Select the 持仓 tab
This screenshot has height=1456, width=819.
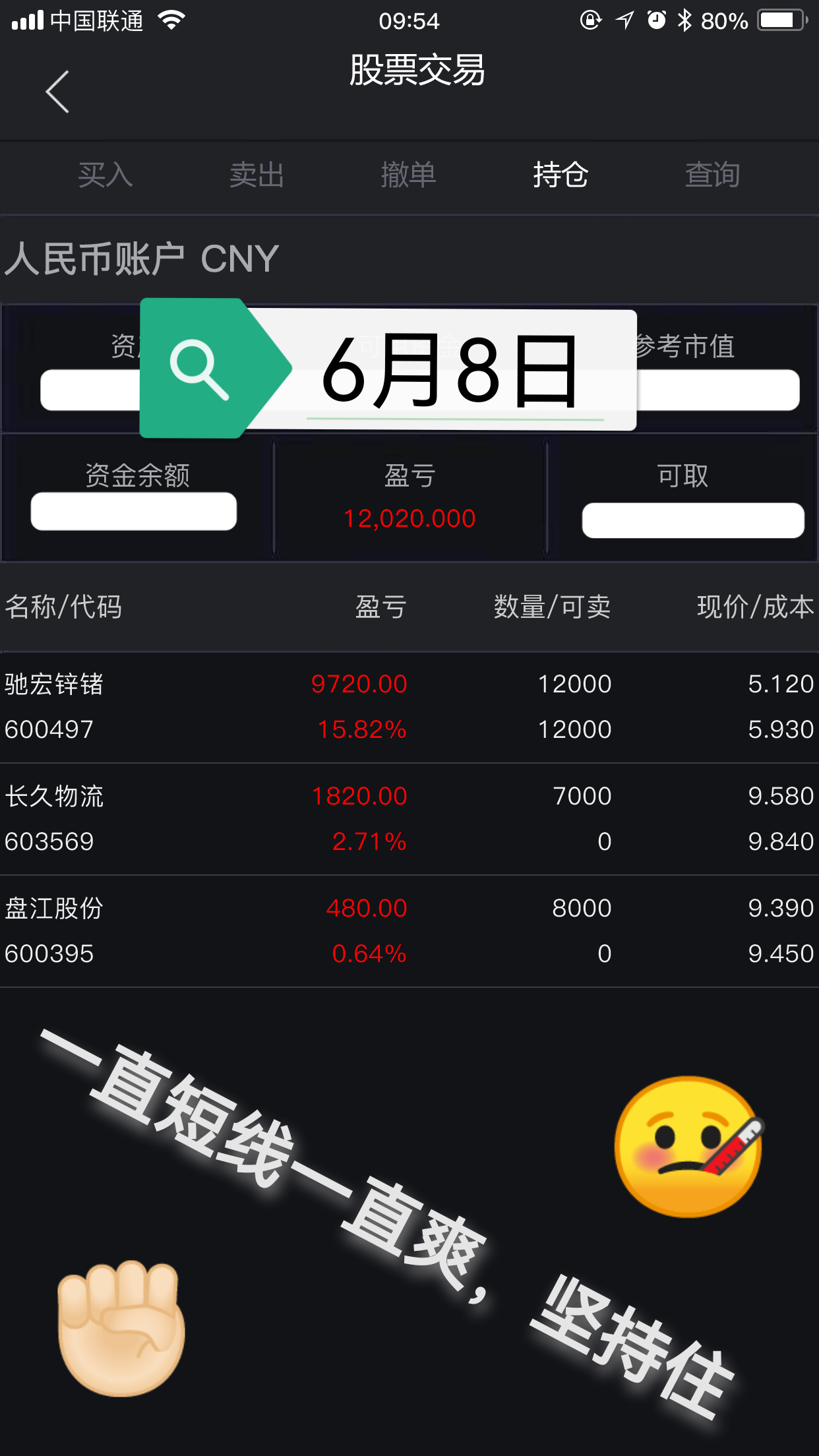coord(560,175)
